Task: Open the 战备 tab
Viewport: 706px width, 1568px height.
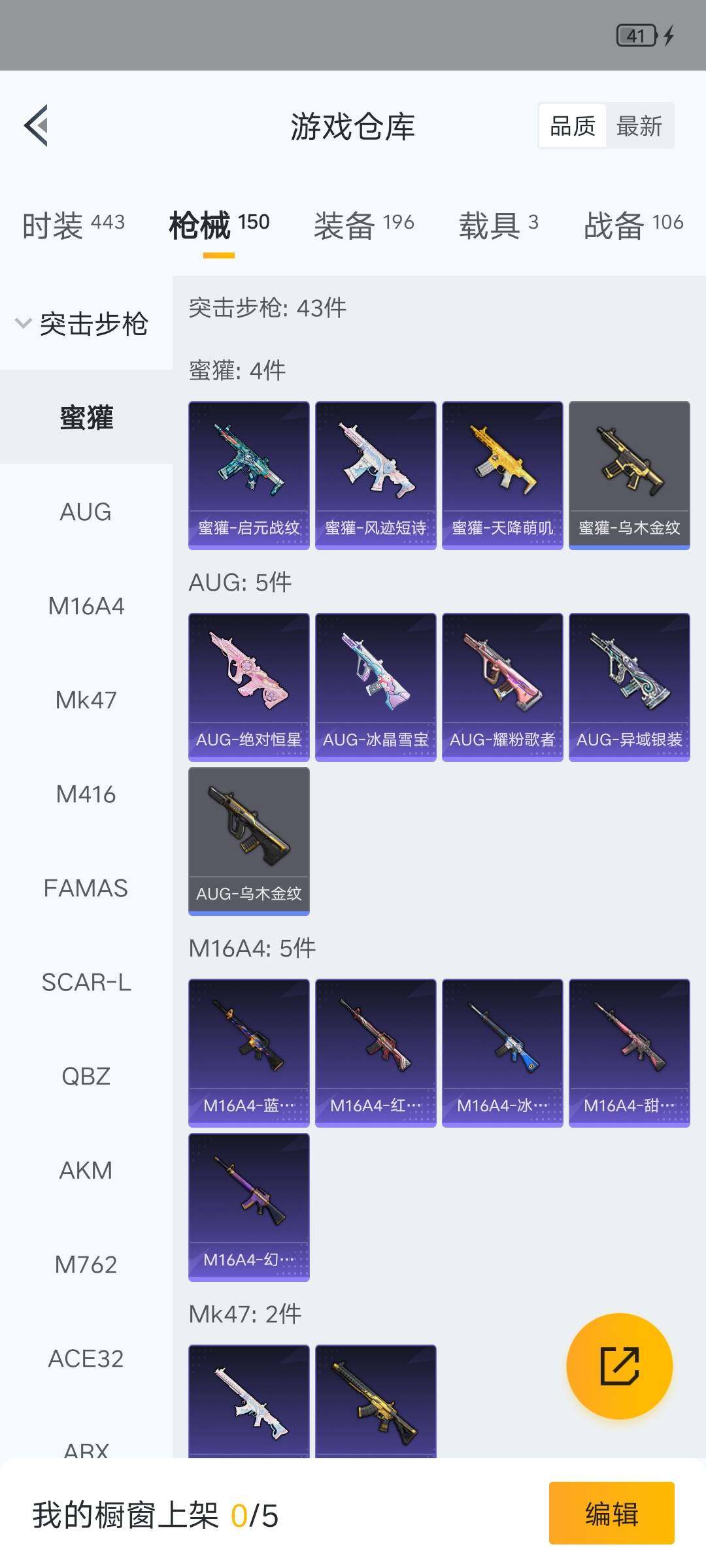Action: coord(633,225)
